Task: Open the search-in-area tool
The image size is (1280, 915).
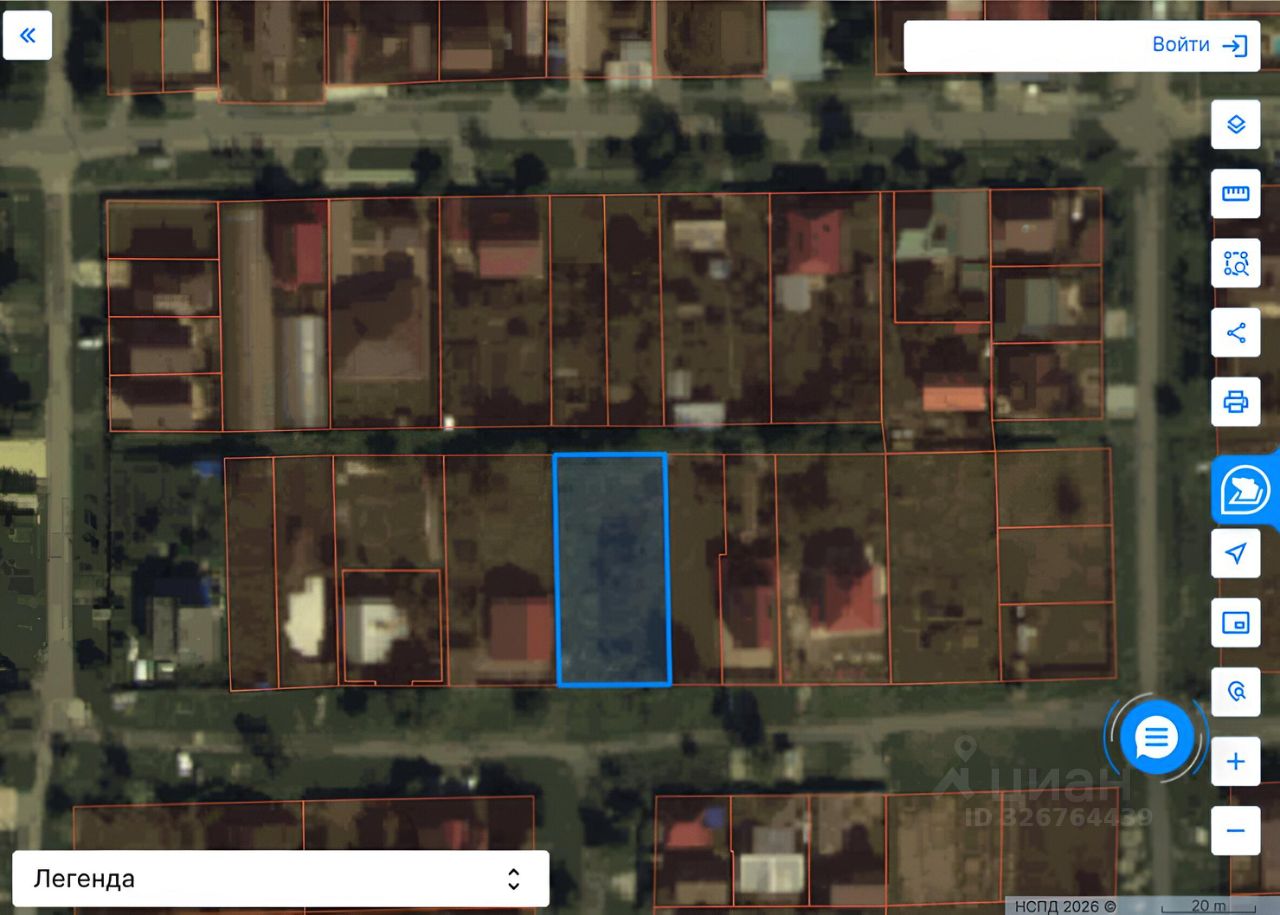Action: [1235, 264]
